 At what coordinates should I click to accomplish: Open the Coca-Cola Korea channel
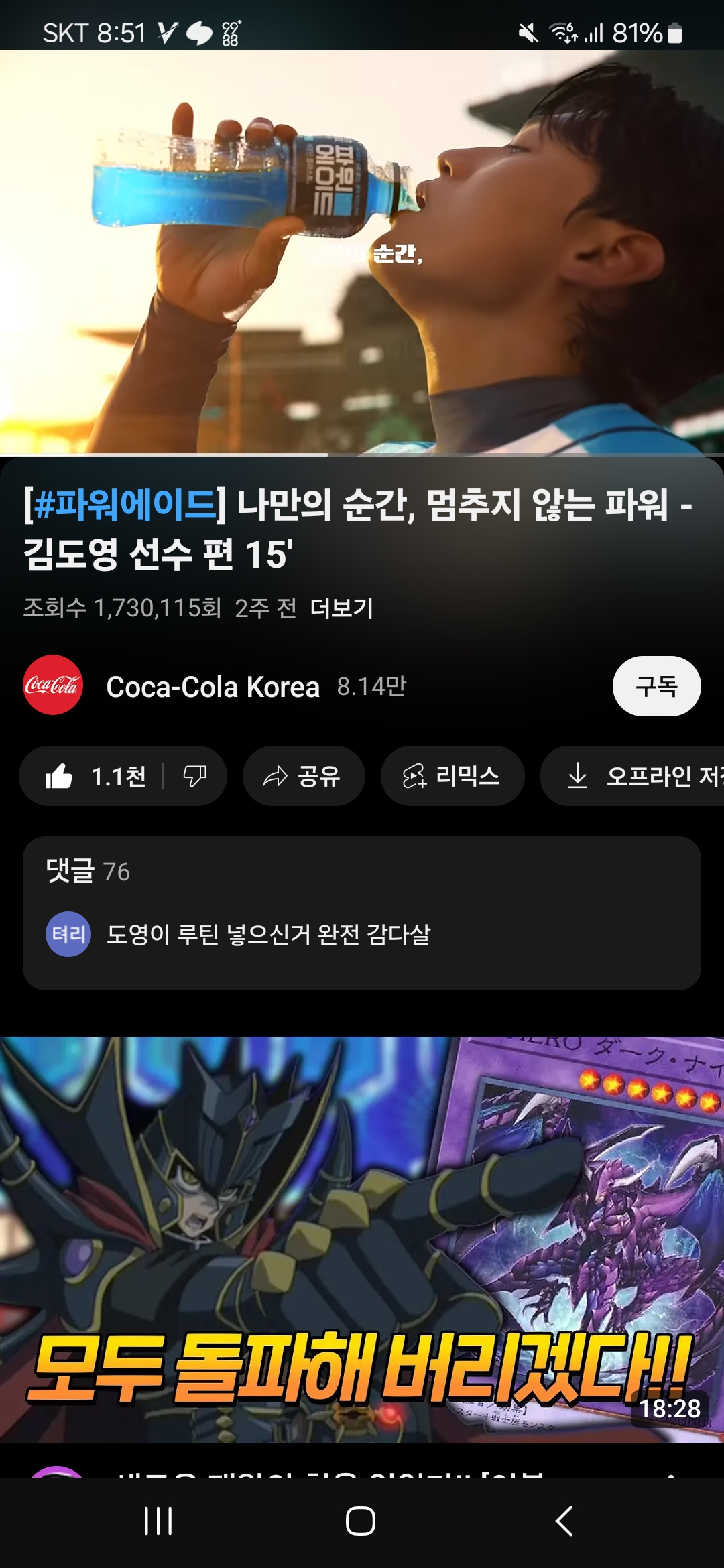[212, 686]
